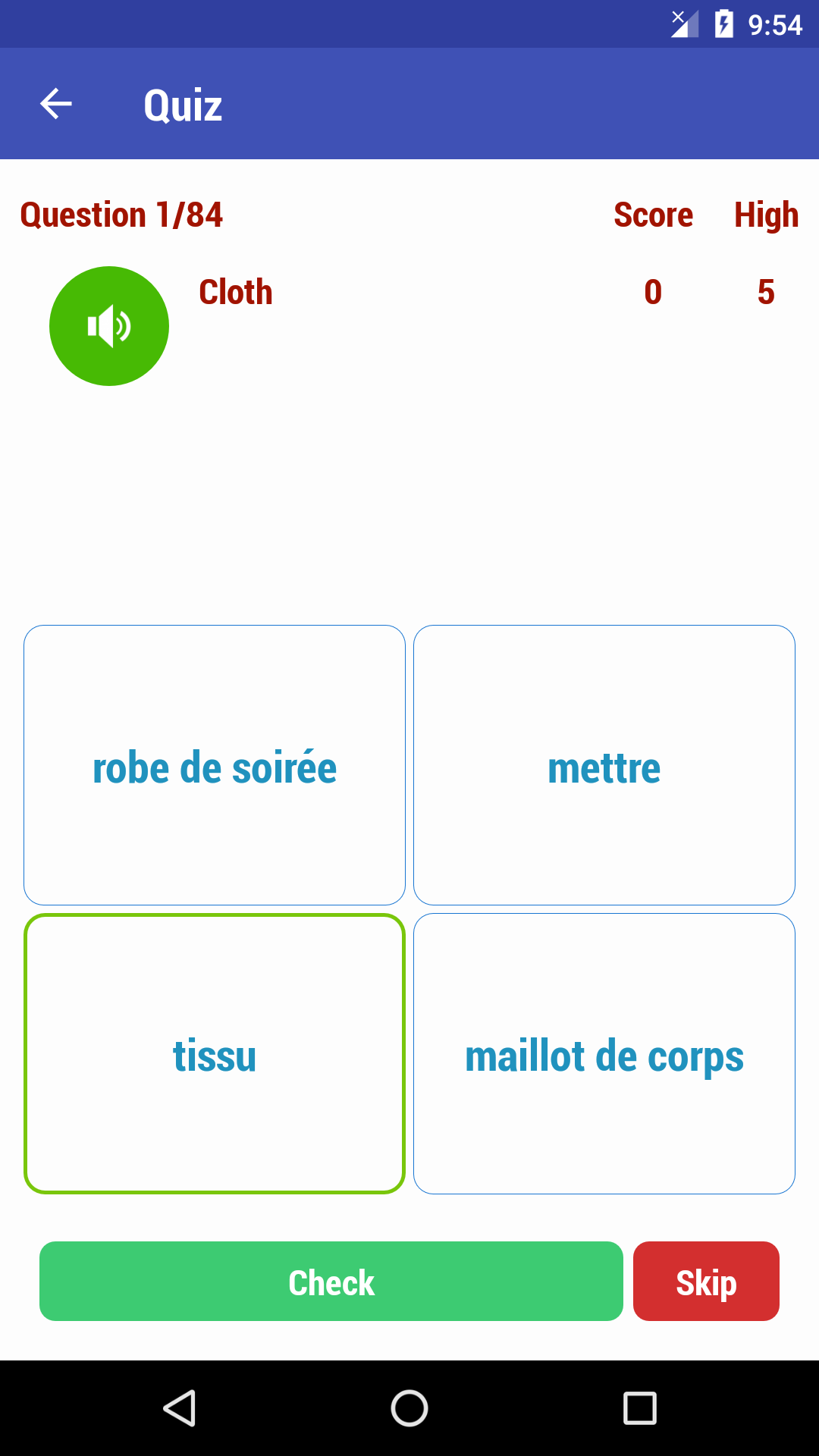This screenshot has width=819, height=1456.
Task: Open recent apps from the navigation bar
Action: click(x=639, y=1408)
